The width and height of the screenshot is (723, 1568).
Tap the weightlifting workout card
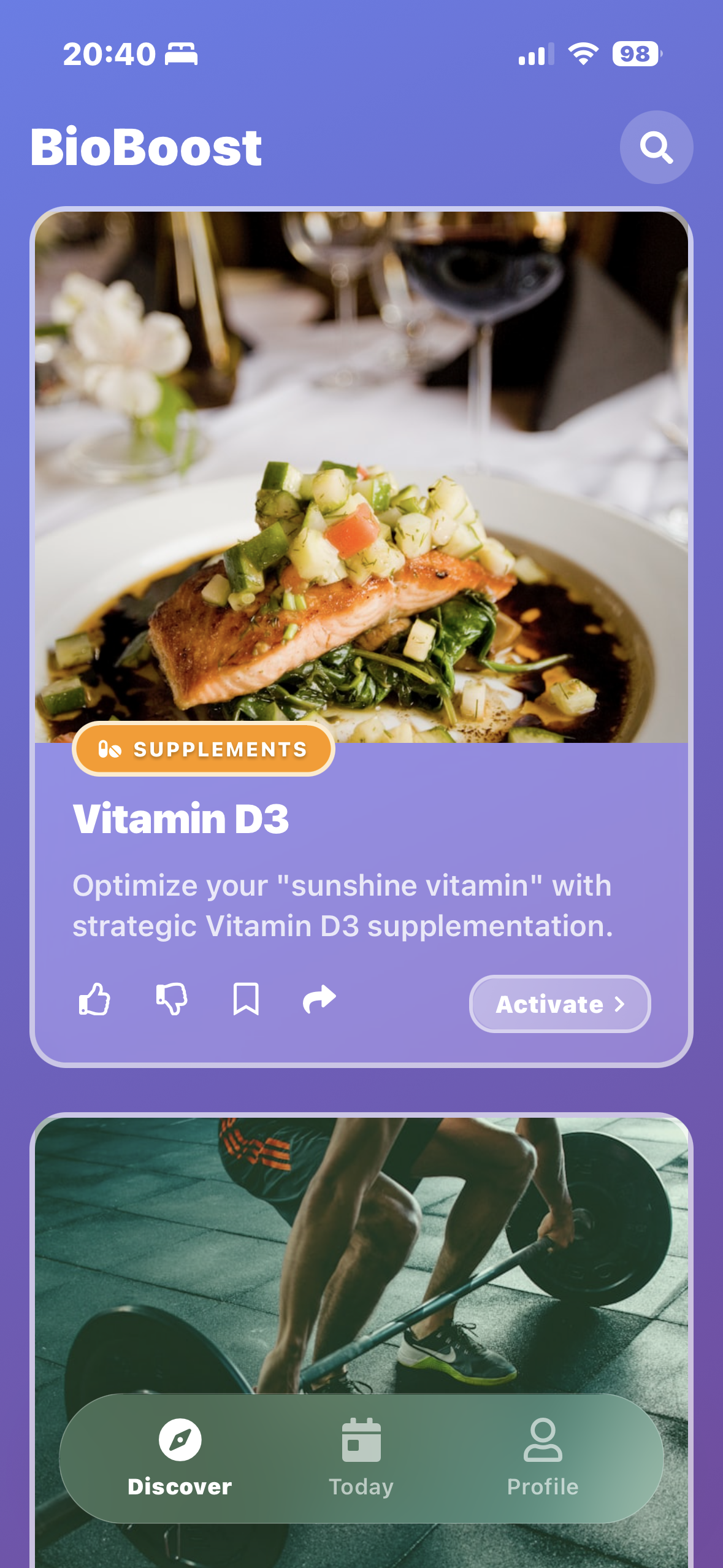[362, 1258]
